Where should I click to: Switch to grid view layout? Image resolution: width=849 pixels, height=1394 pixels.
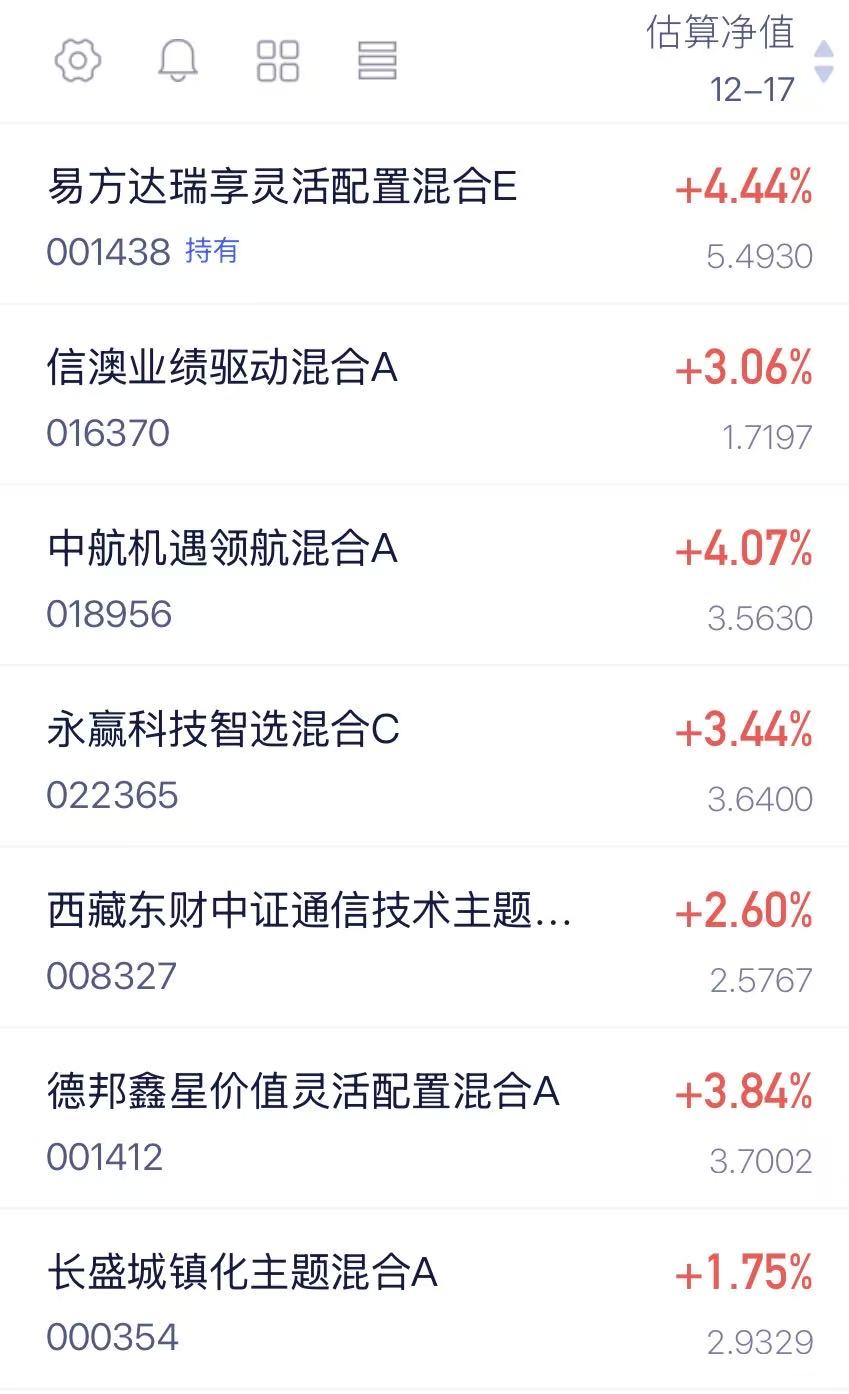point(278,61)
